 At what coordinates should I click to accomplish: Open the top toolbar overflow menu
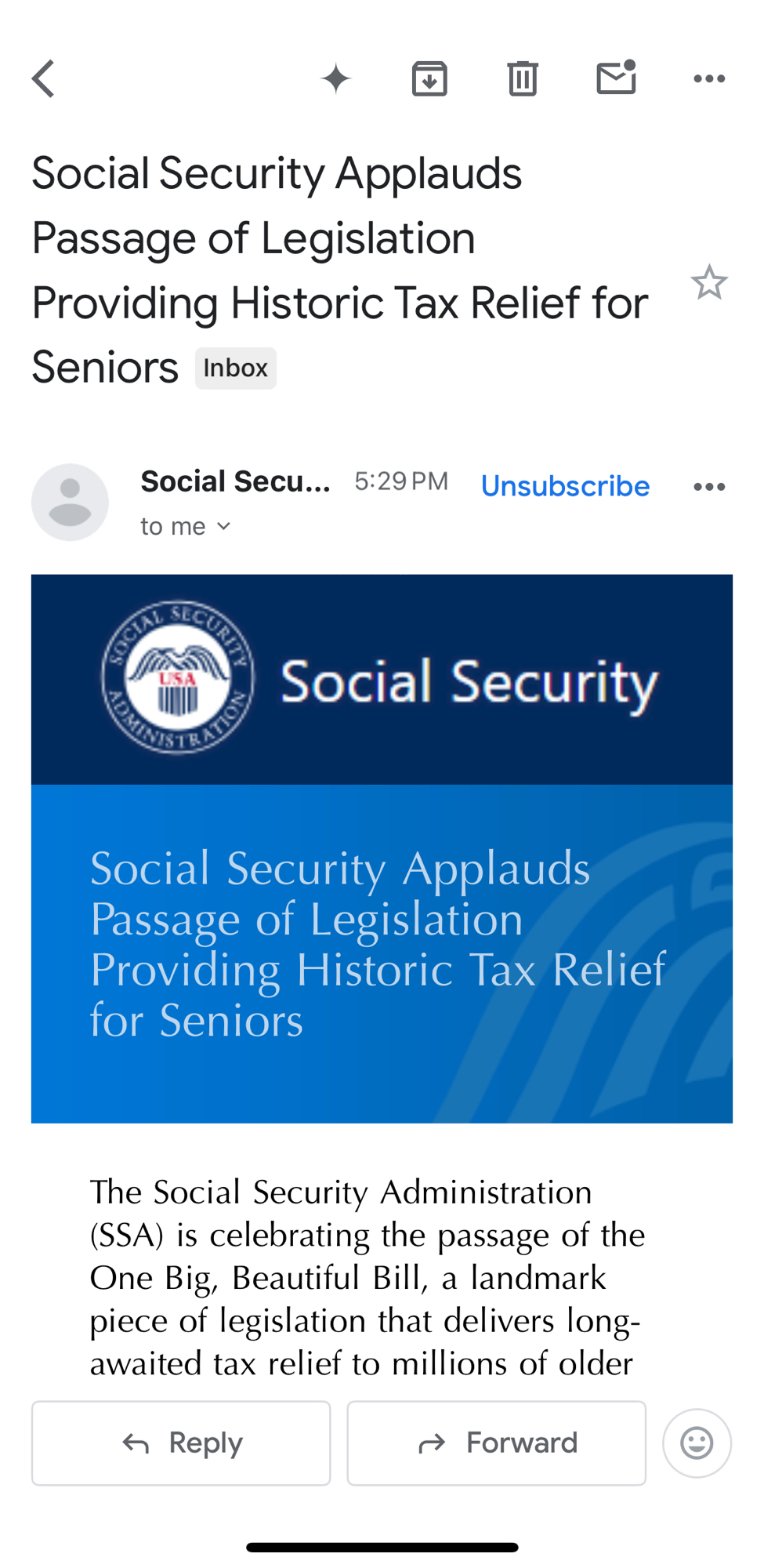709,78
